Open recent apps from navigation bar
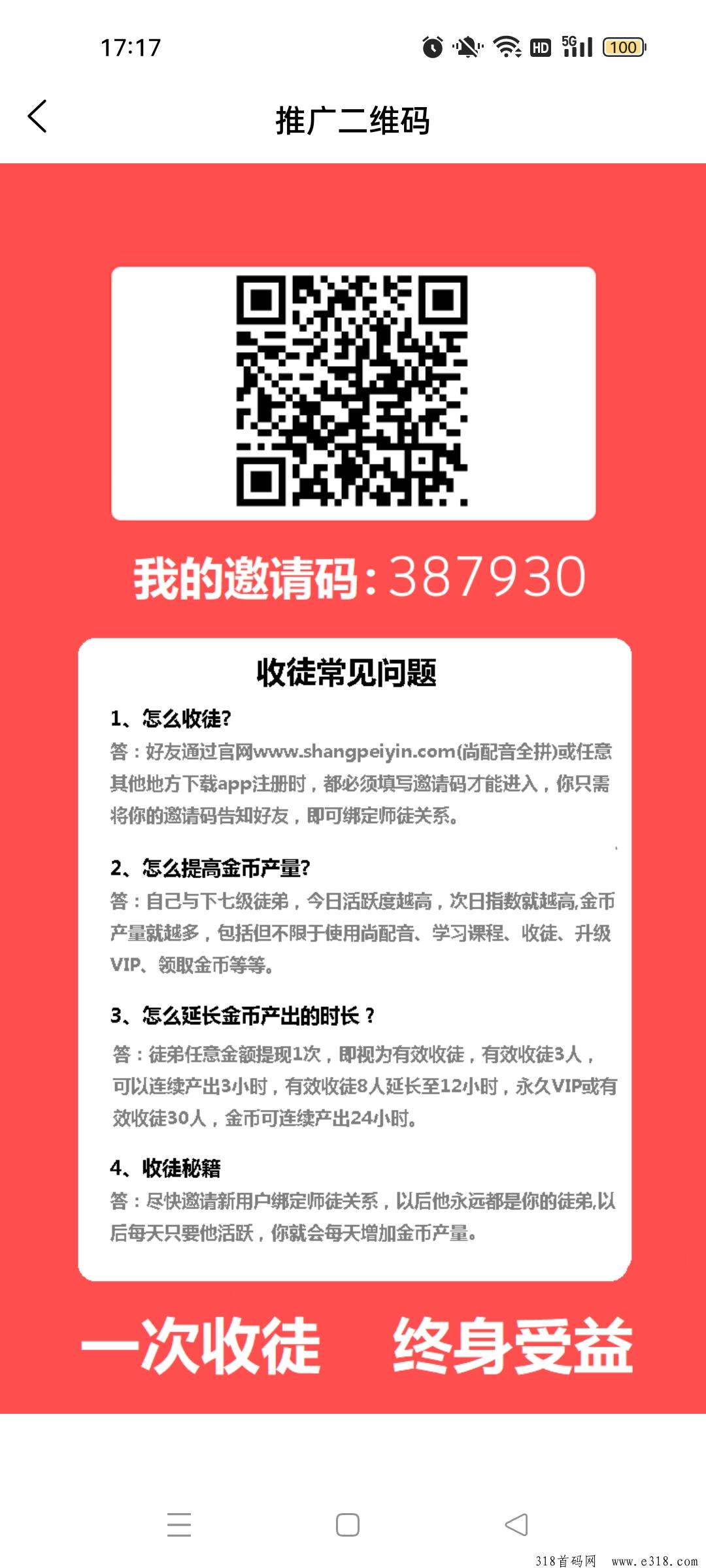The image size is (706, 1568). (178, 1525)
